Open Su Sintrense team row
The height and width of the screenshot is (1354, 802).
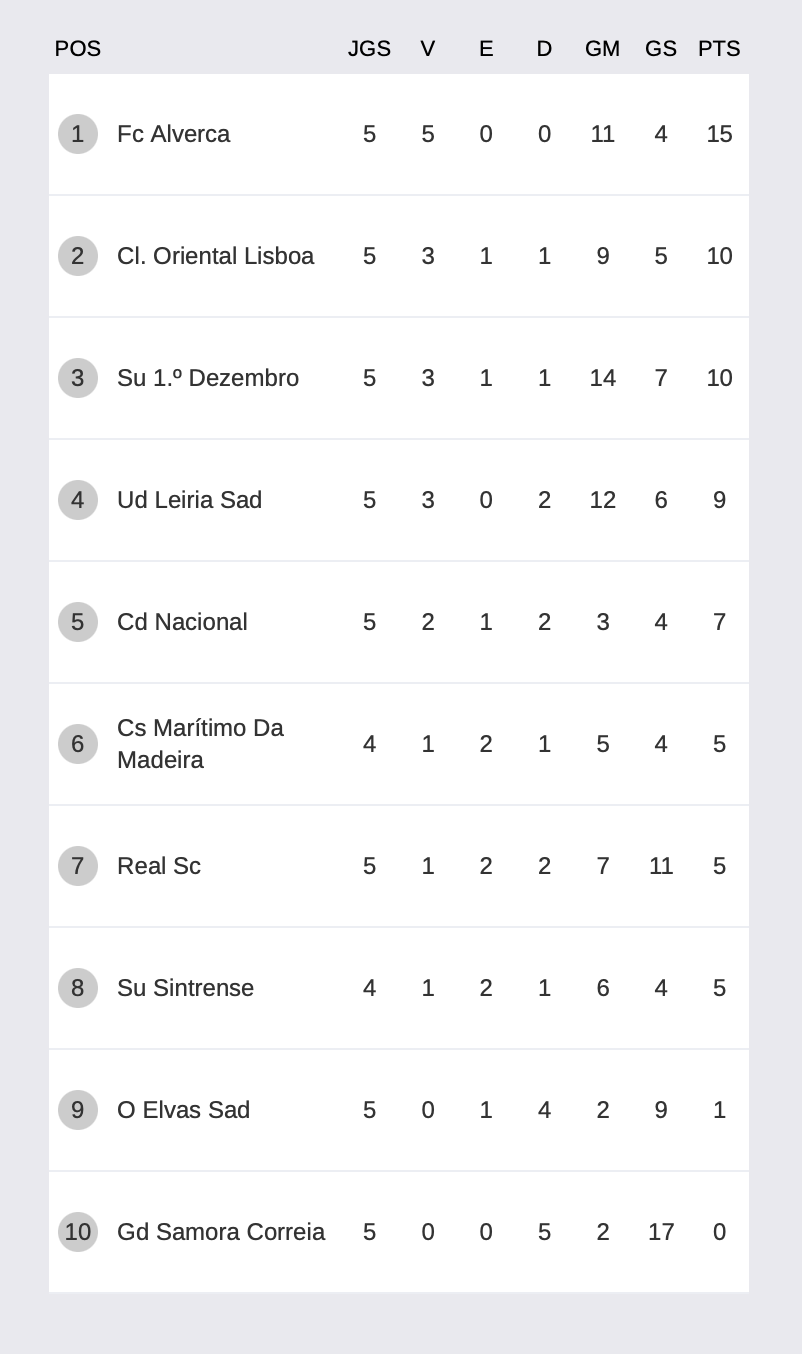[399, 988]
